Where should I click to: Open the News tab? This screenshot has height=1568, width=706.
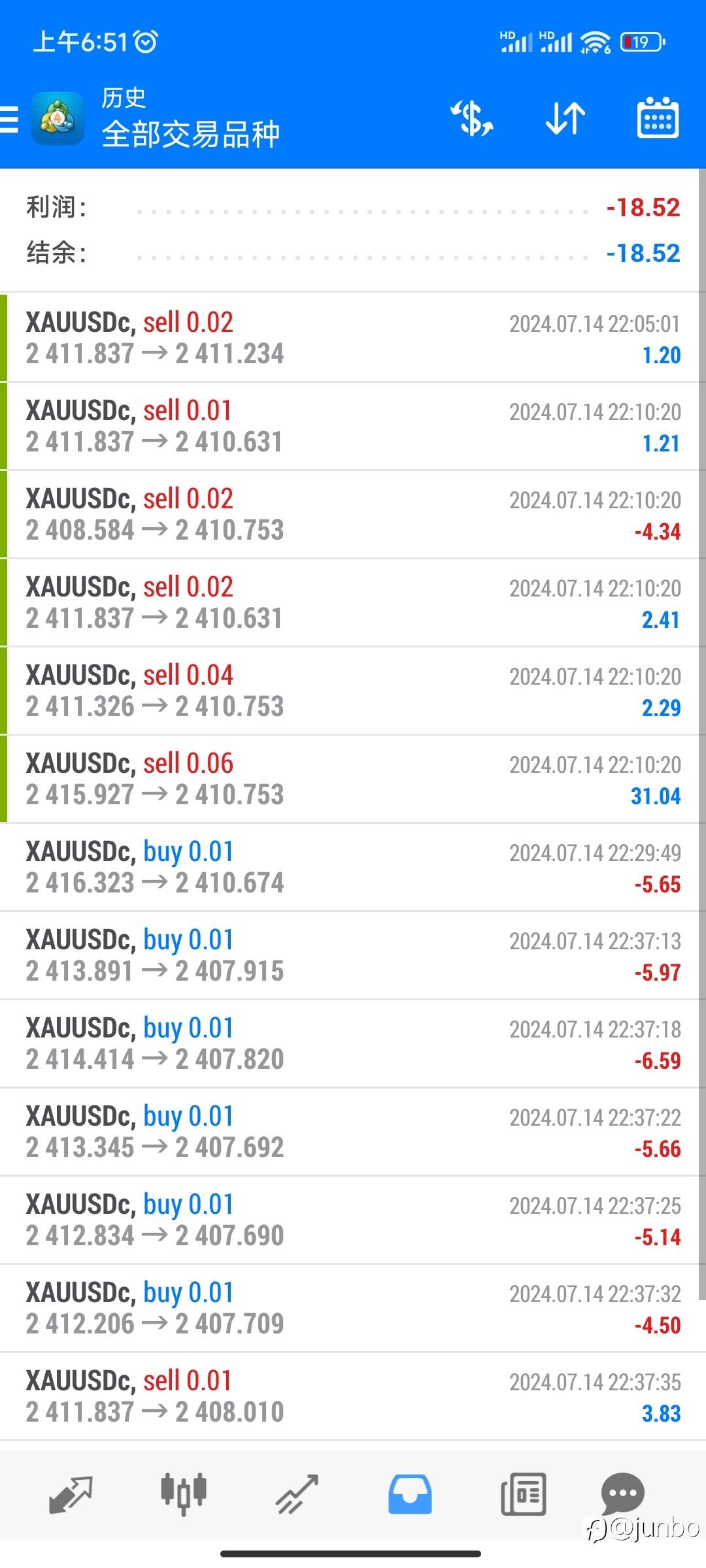pos(523,1494)
